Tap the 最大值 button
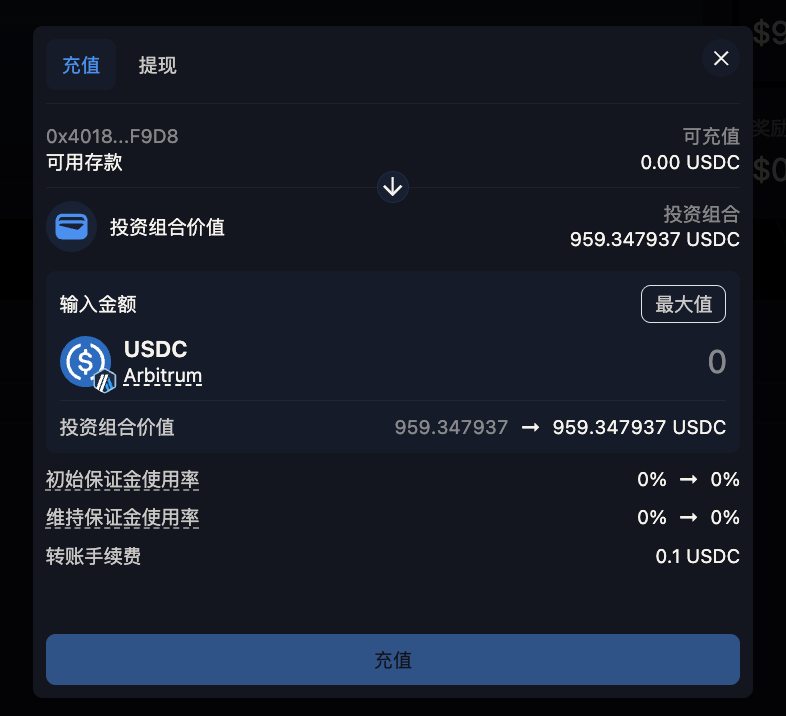 tap(683, 304)
